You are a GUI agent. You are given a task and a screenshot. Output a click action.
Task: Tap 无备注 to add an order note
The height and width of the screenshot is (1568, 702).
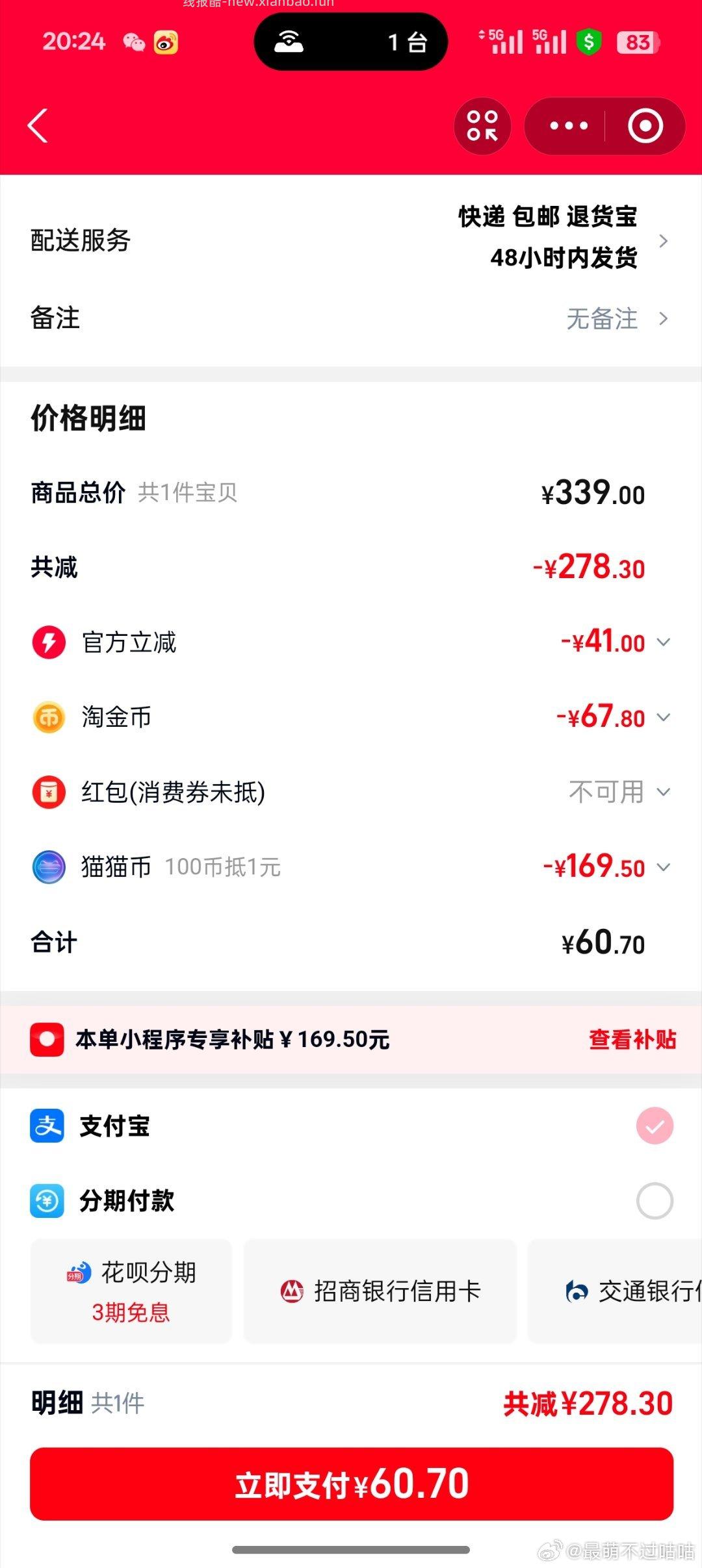[x=601, y=318]
